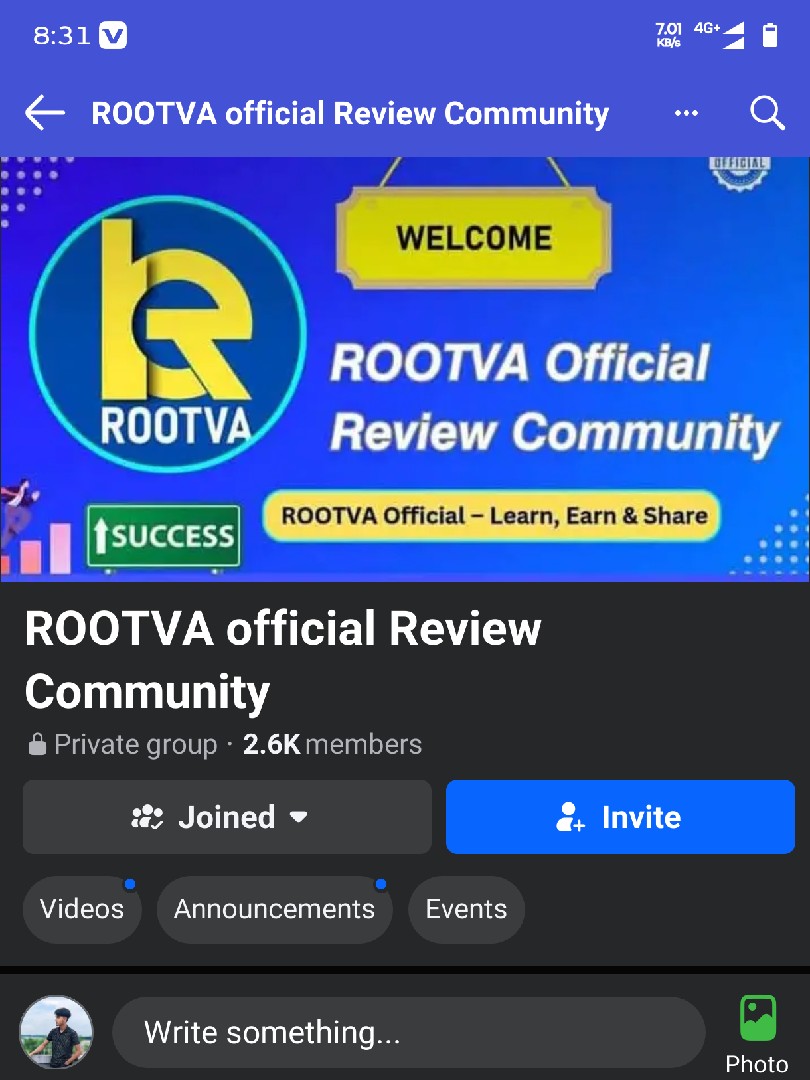Open your profile picture avatar
810x1080 pixels.
(x=57, y=1032)
